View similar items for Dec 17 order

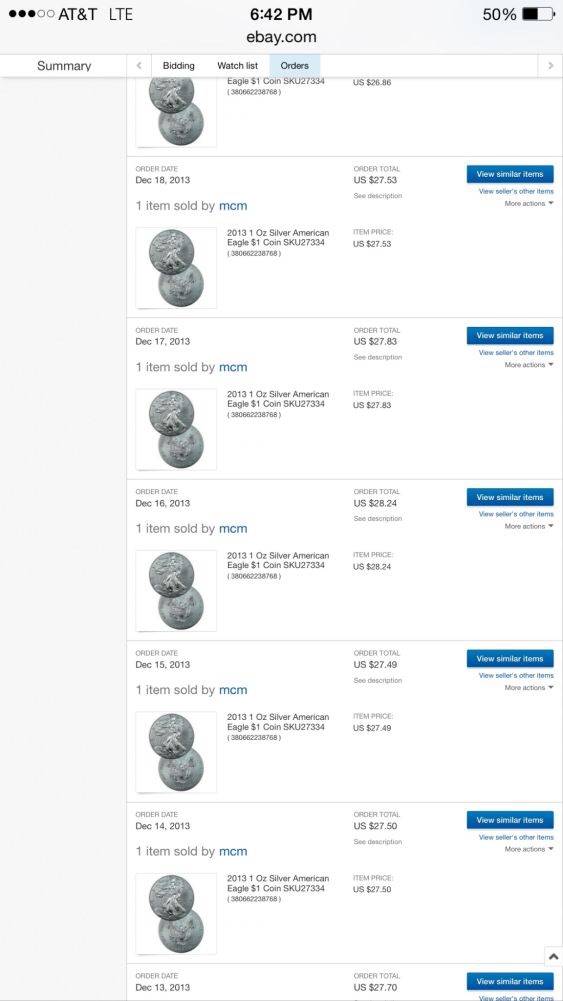(x=510, y=336)
